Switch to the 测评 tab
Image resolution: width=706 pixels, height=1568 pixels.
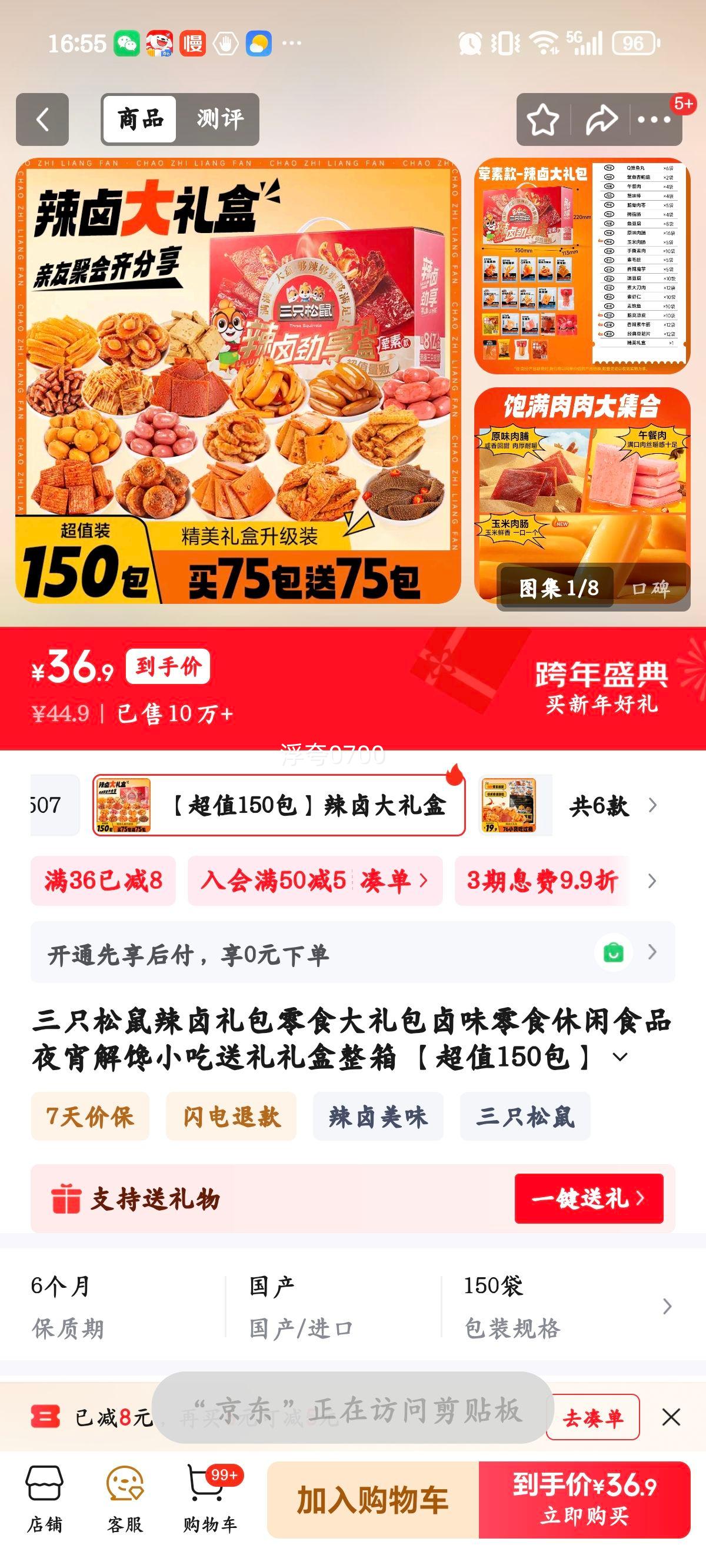(x=219, y=119)
